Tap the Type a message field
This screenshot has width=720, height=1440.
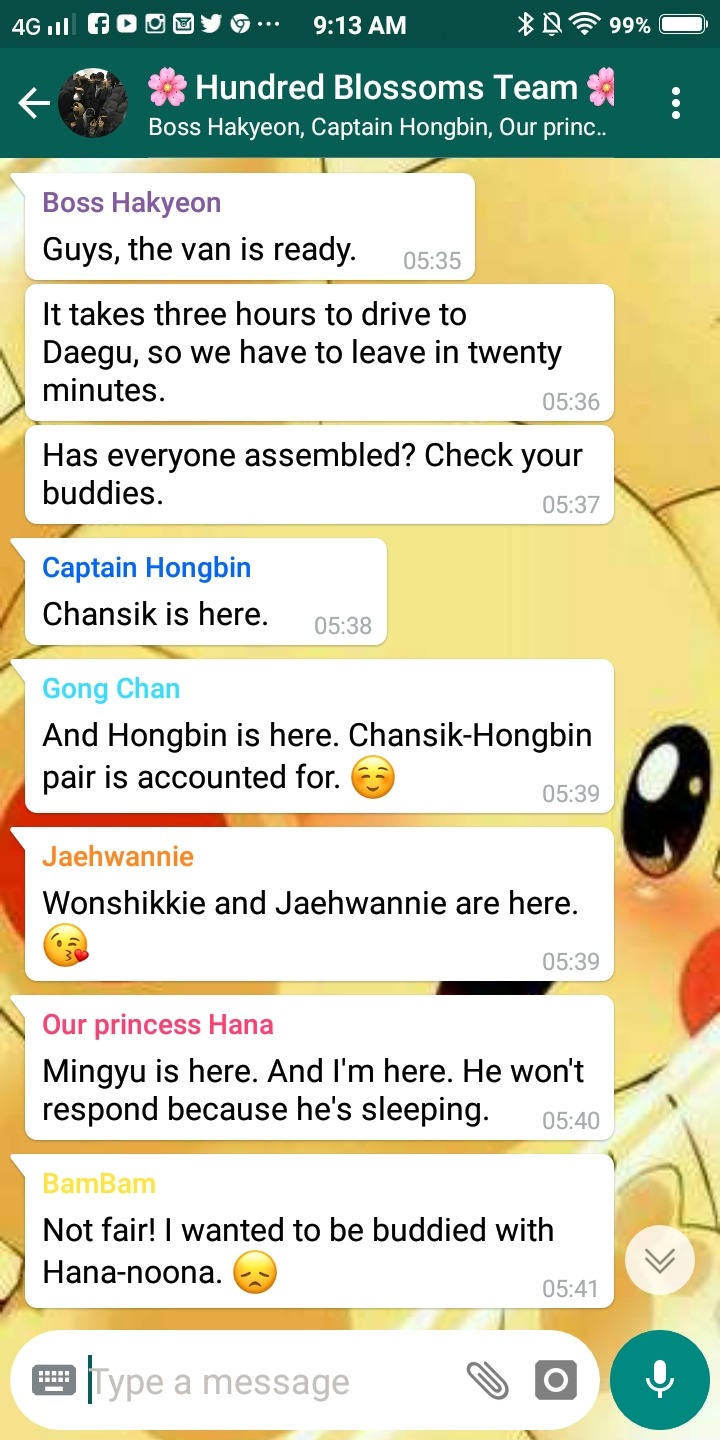tap(270, 1383)
